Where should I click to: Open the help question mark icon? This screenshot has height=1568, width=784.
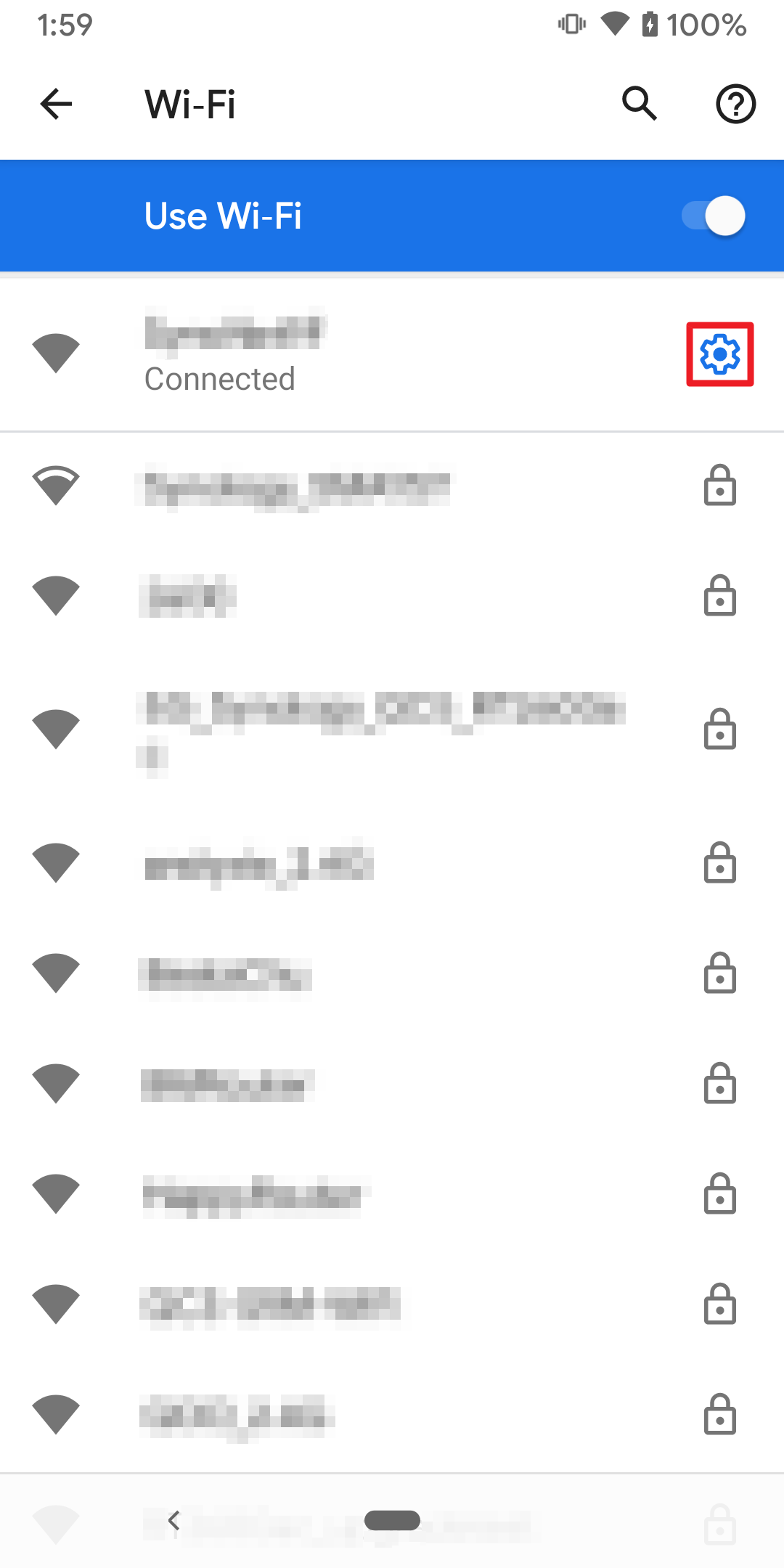click(735, 104)
